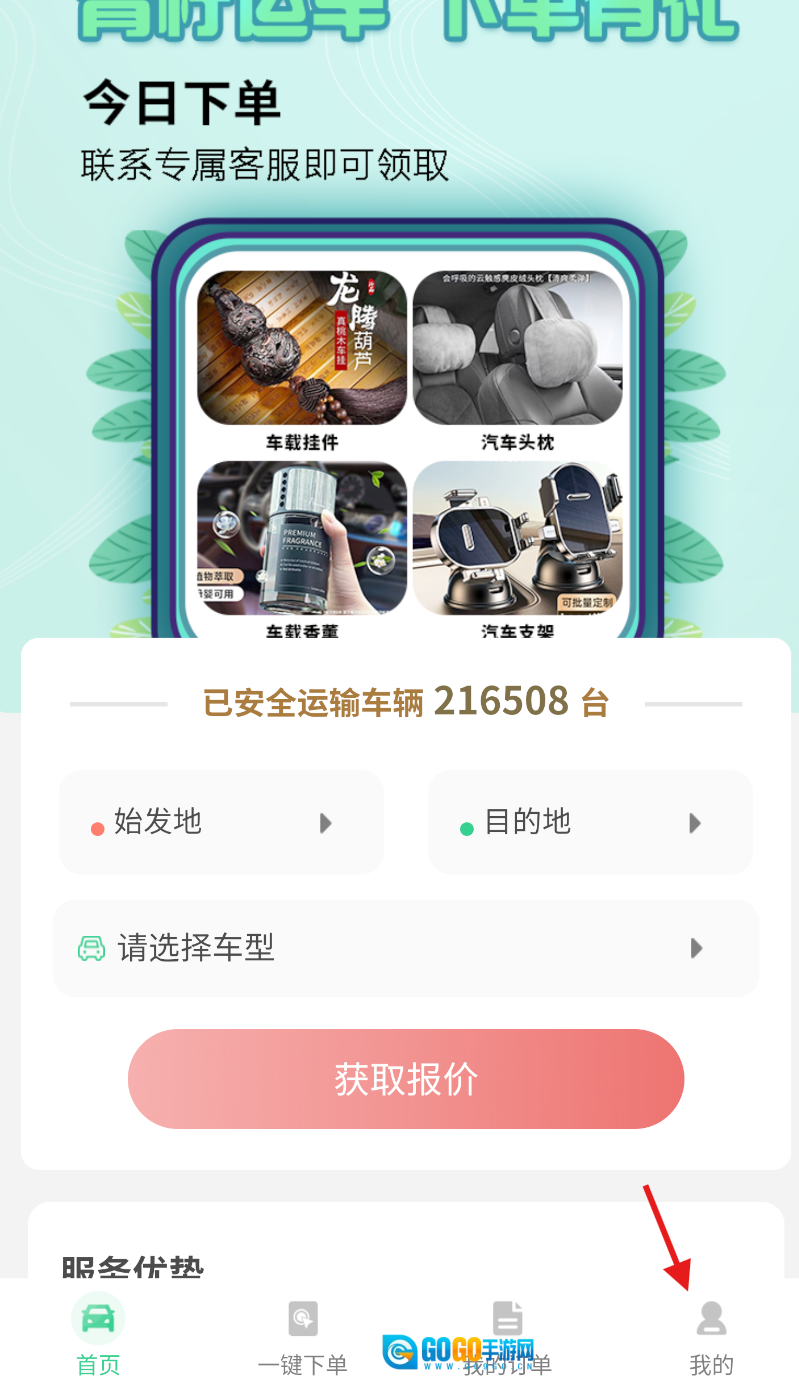Screen dimensions: 799x1380
Task: Switch to the 一键下单 tab
Action: tap(302, 1337)
